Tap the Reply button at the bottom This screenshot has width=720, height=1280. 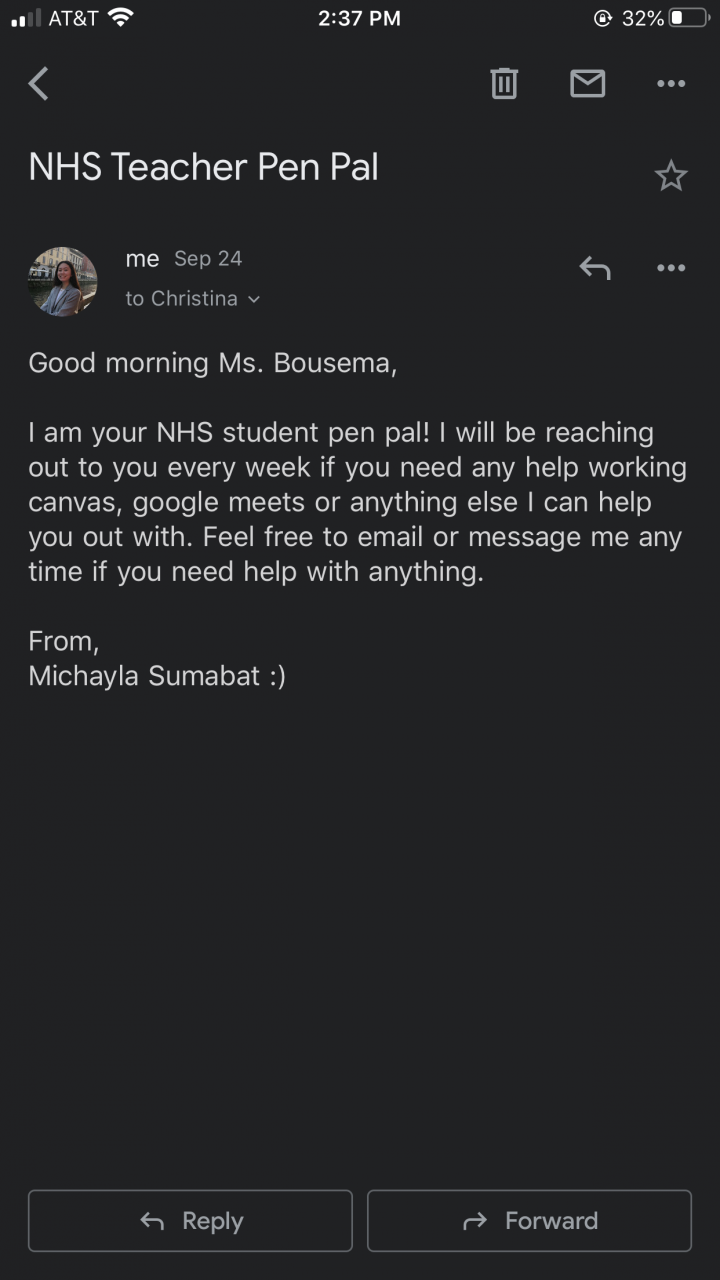190,1220
